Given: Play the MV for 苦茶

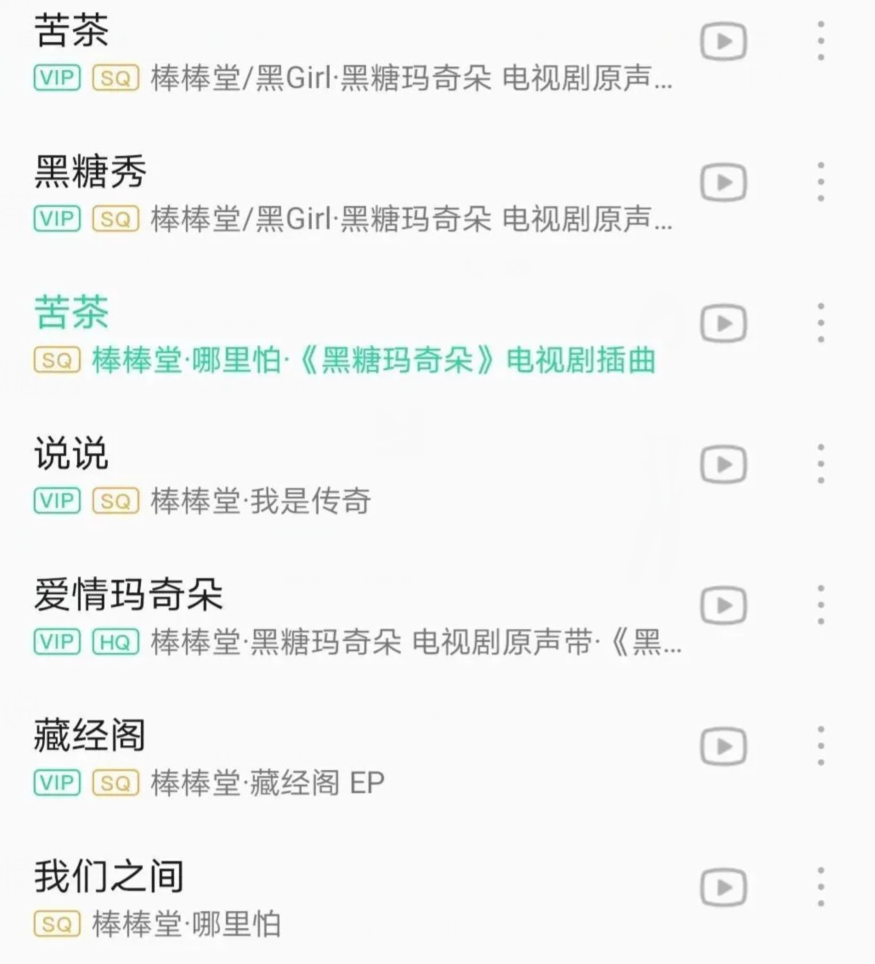Looking at the screenshot, I should (x=722, y=42).
